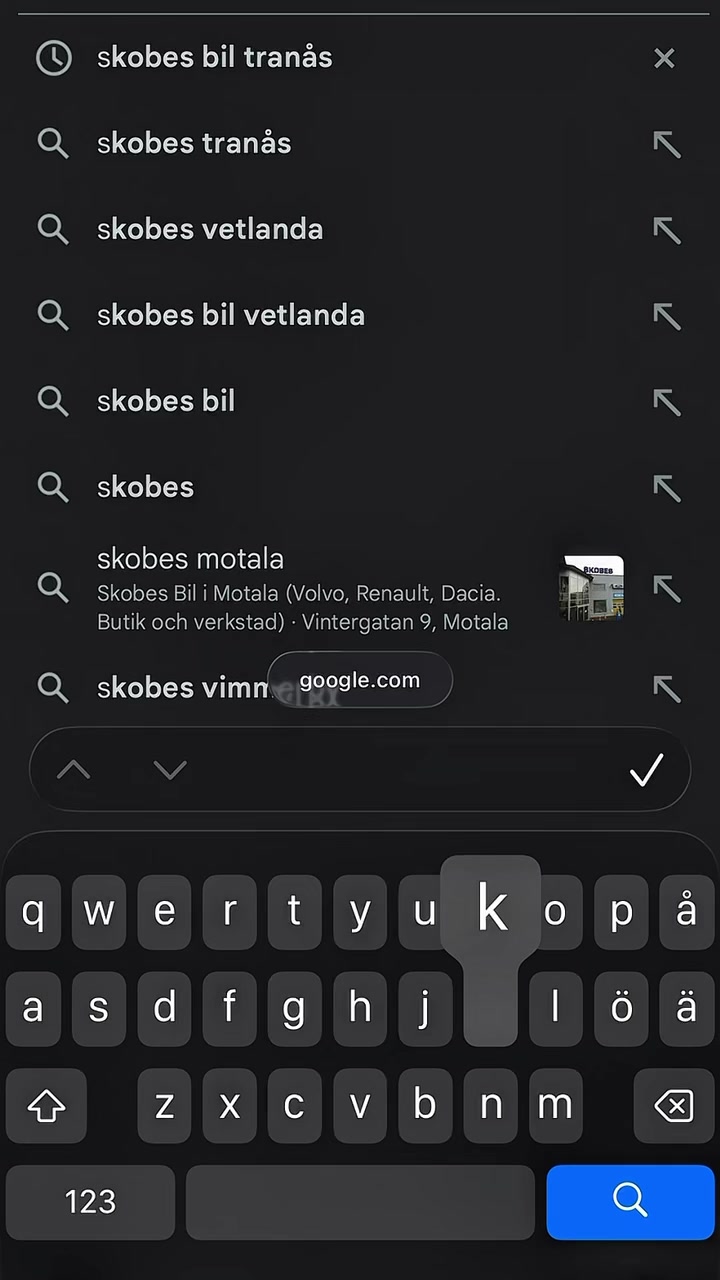The height and width of the screenshot is (1280, 720).
Task: Pick the plain 'skobes' suggestion
Action: pos(146,488)
